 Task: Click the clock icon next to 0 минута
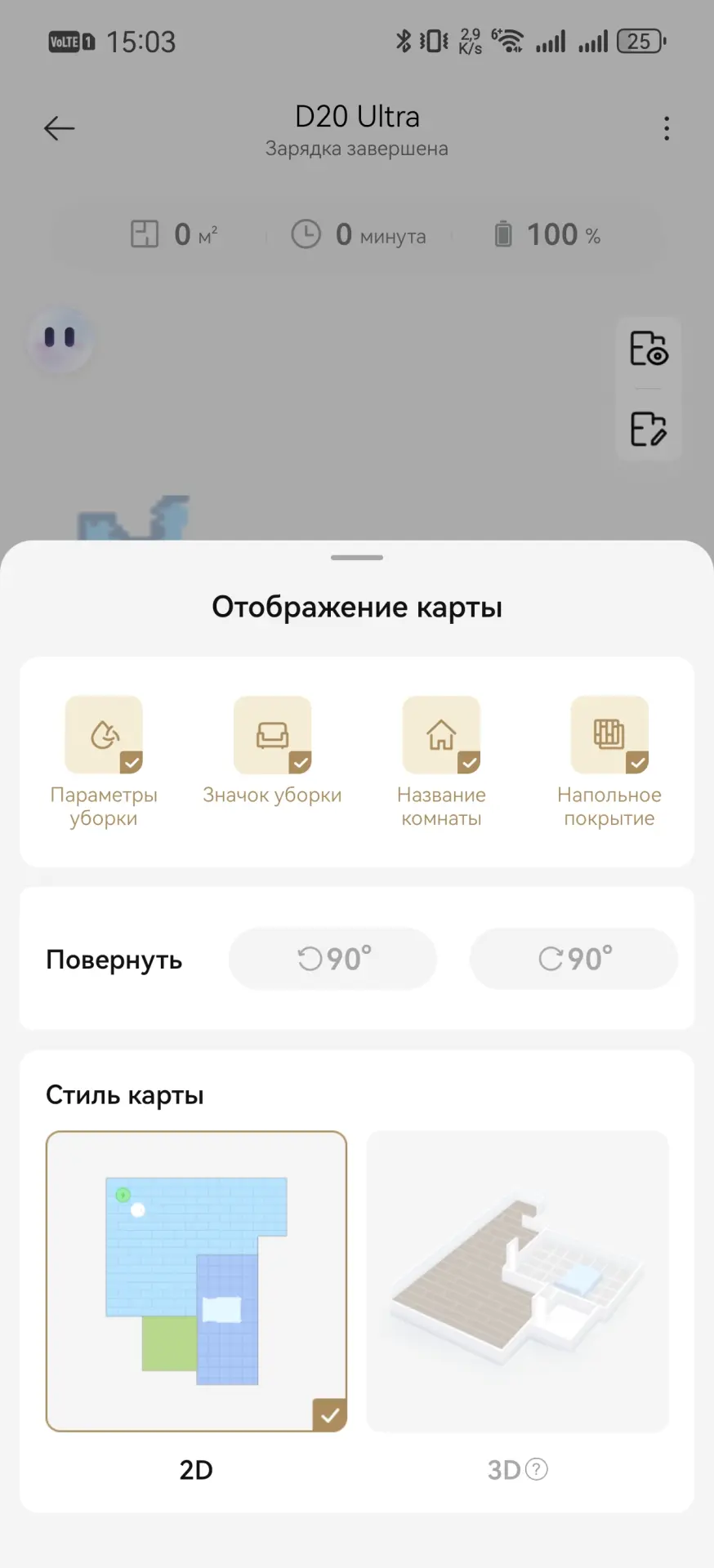point(306,234)
